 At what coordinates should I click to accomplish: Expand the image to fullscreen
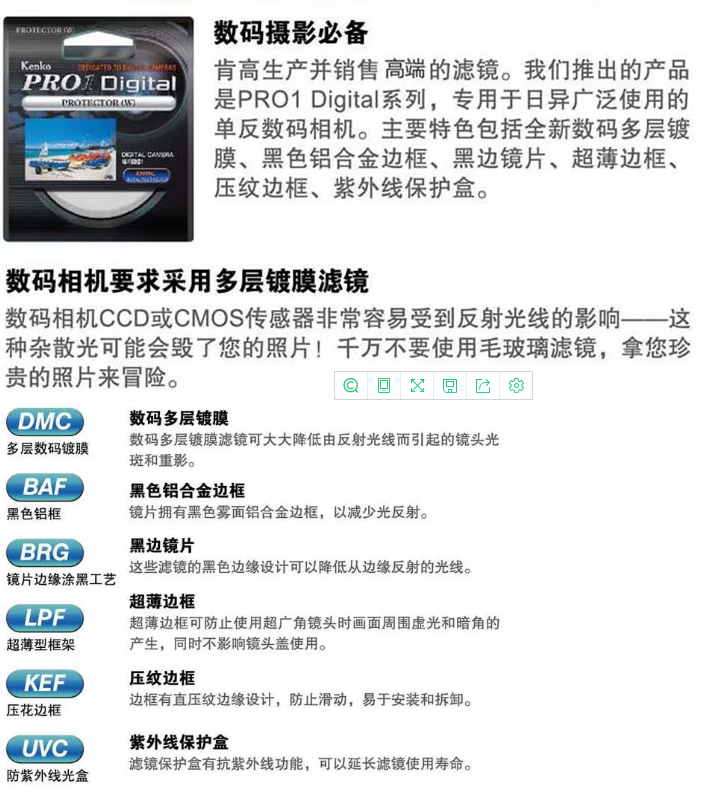pos(417,386)
